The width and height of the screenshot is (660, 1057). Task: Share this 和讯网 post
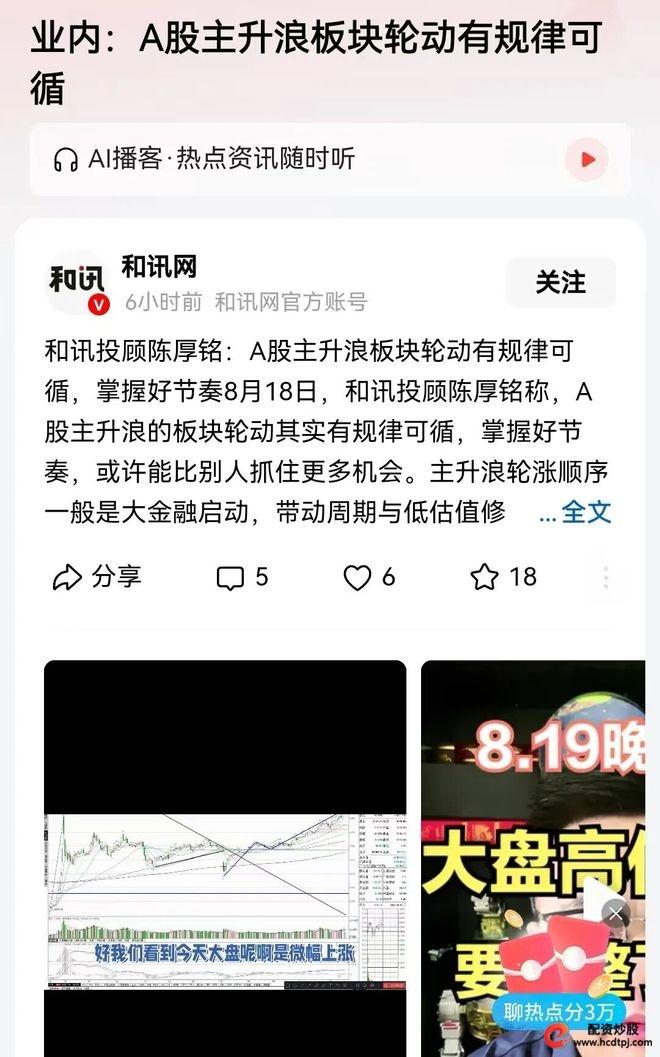click(x=97, y=577)
